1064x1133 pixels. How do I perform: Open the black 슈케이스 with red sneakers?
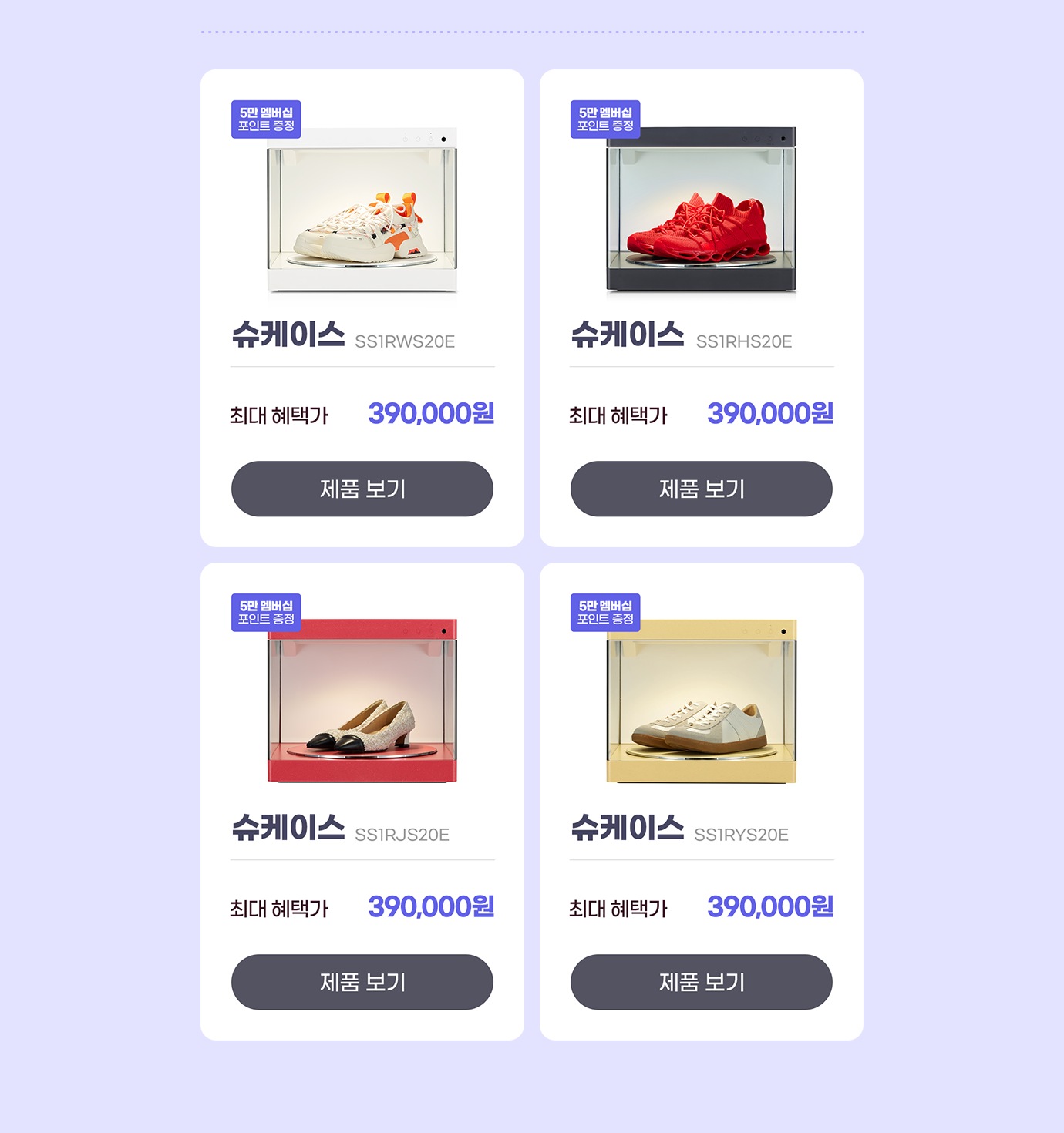point(701,210)
